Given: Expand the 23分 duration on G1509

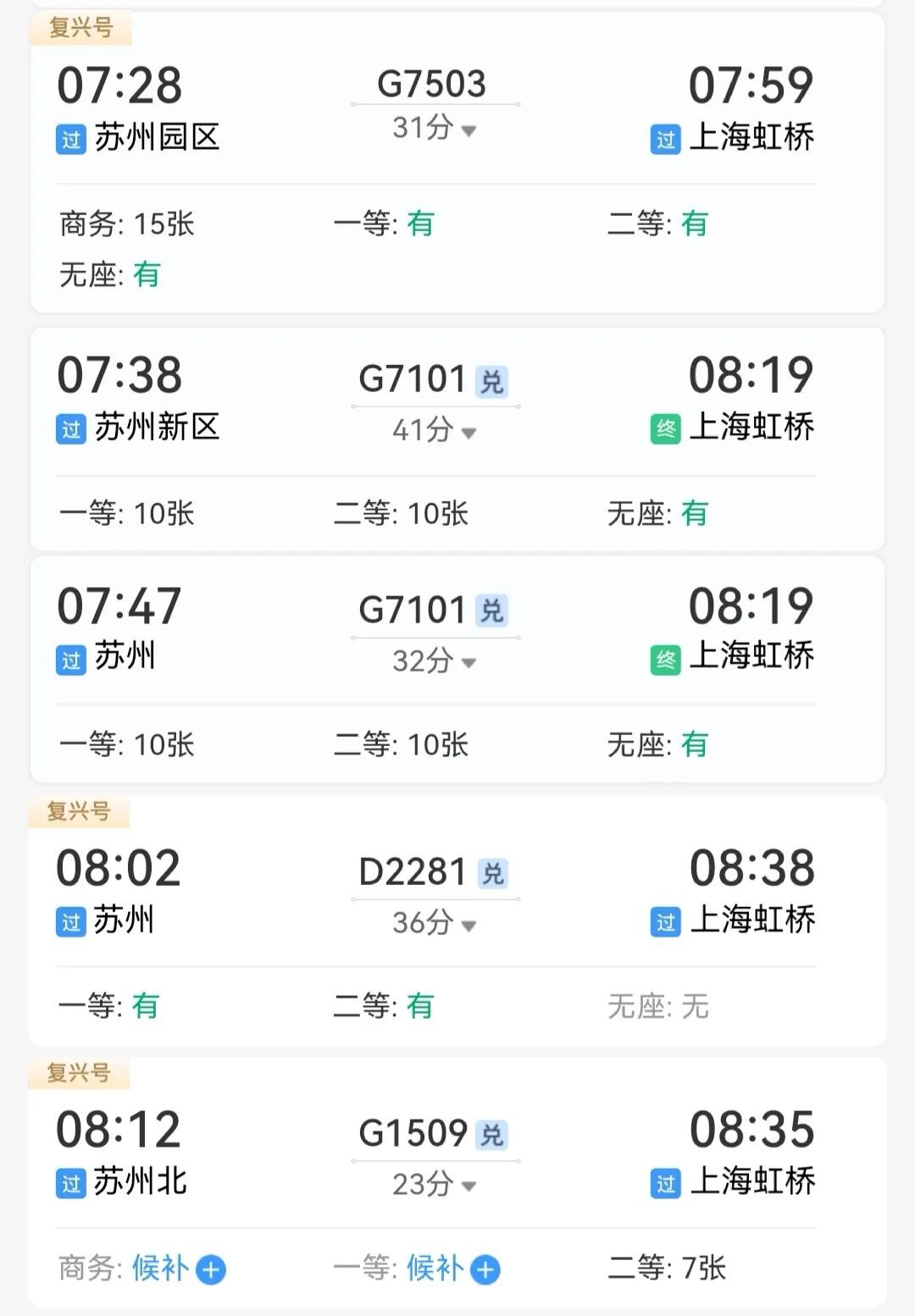Looking at the screenshot, I should [x=434, y=1184].
